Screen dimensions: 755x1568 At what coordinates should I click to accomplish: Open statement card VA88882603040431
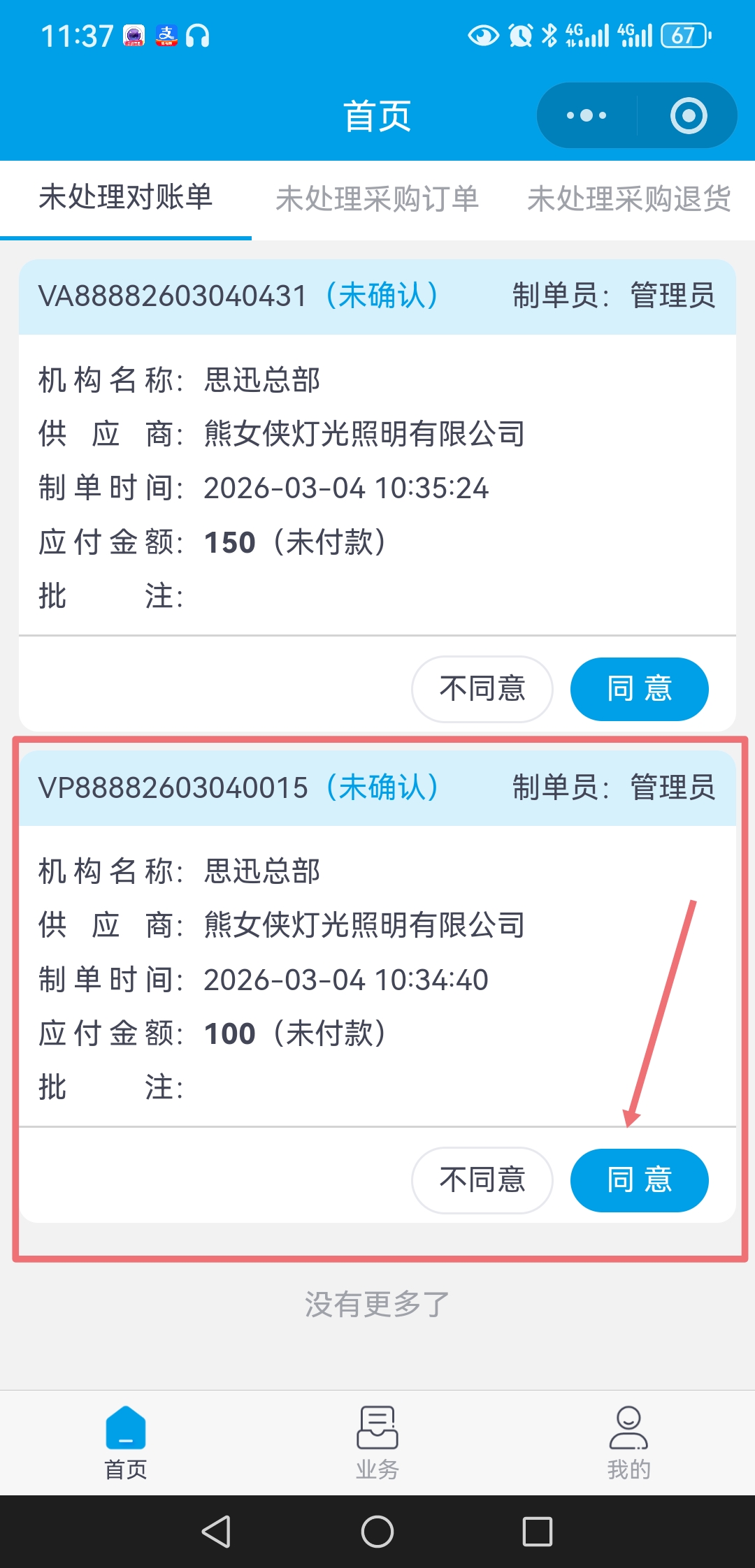172,296
